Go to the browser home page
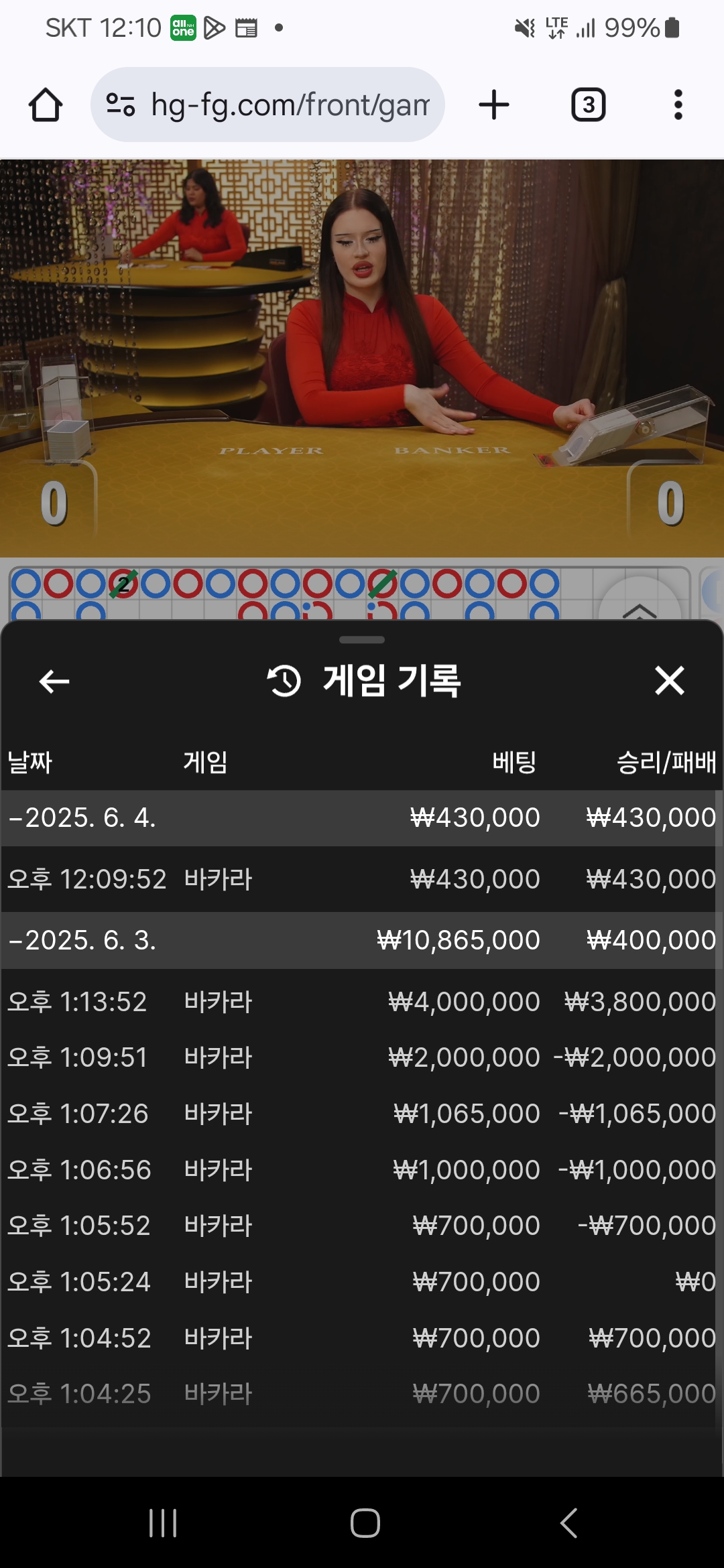The image size is (724, 1568). [46, 105]
